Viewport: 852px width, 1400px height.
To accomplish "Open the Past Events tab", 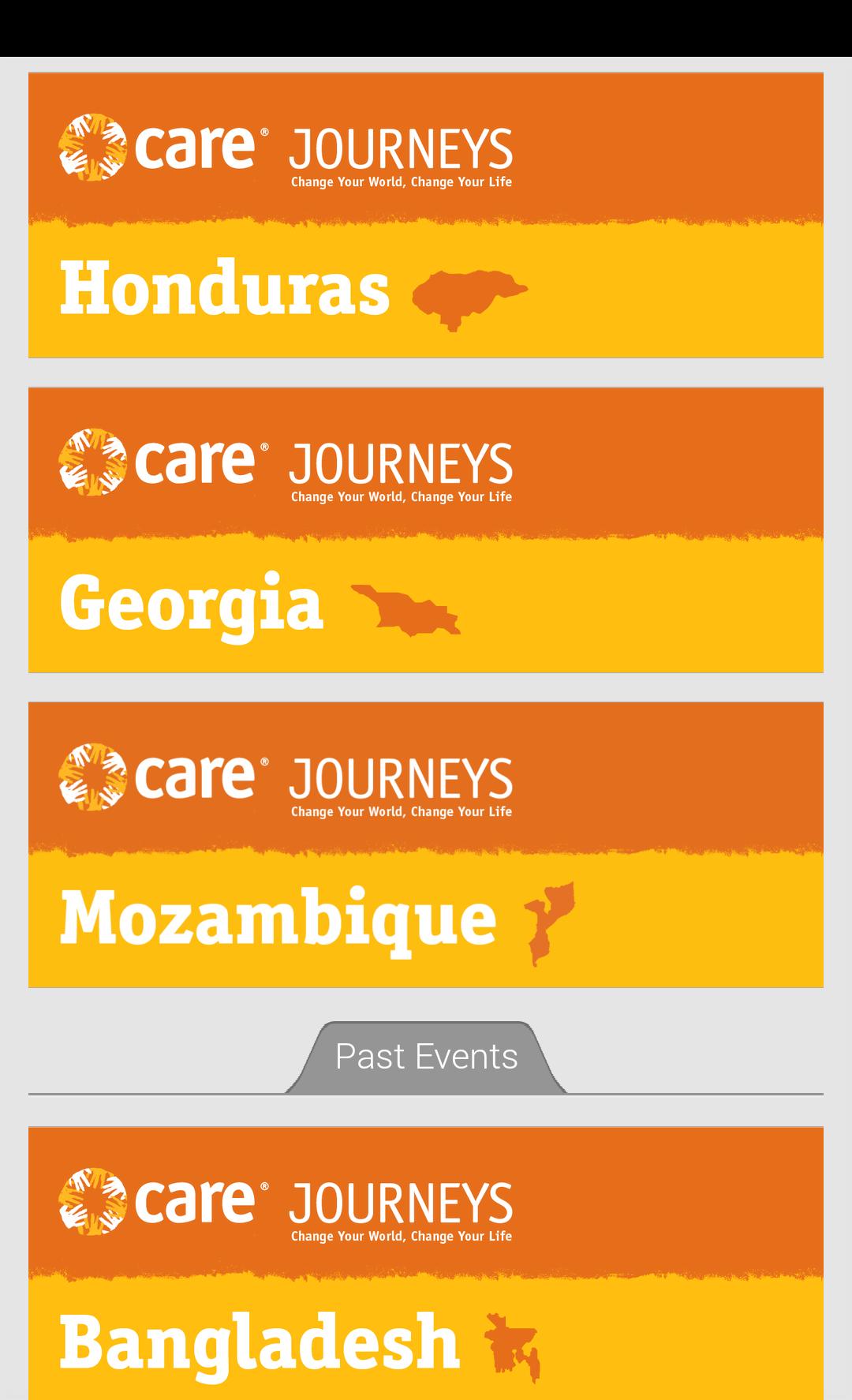I will point(426,1056).
